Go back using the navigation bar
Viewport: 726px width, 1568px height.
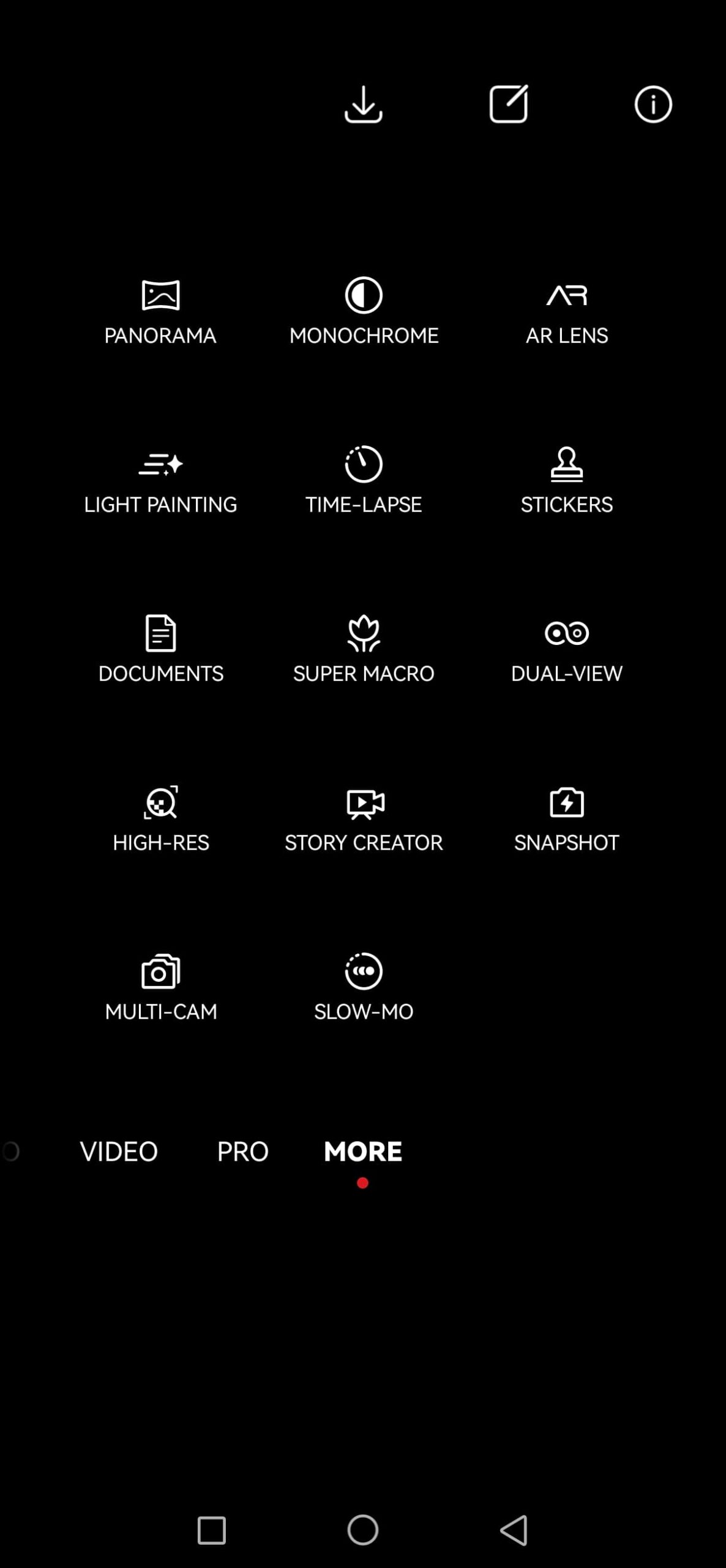514,1530
